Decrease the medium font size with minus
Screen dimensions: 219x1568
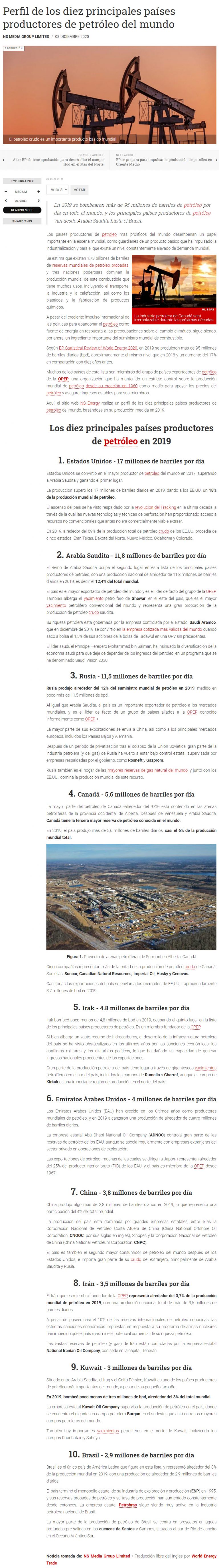[x=5, y=191]
